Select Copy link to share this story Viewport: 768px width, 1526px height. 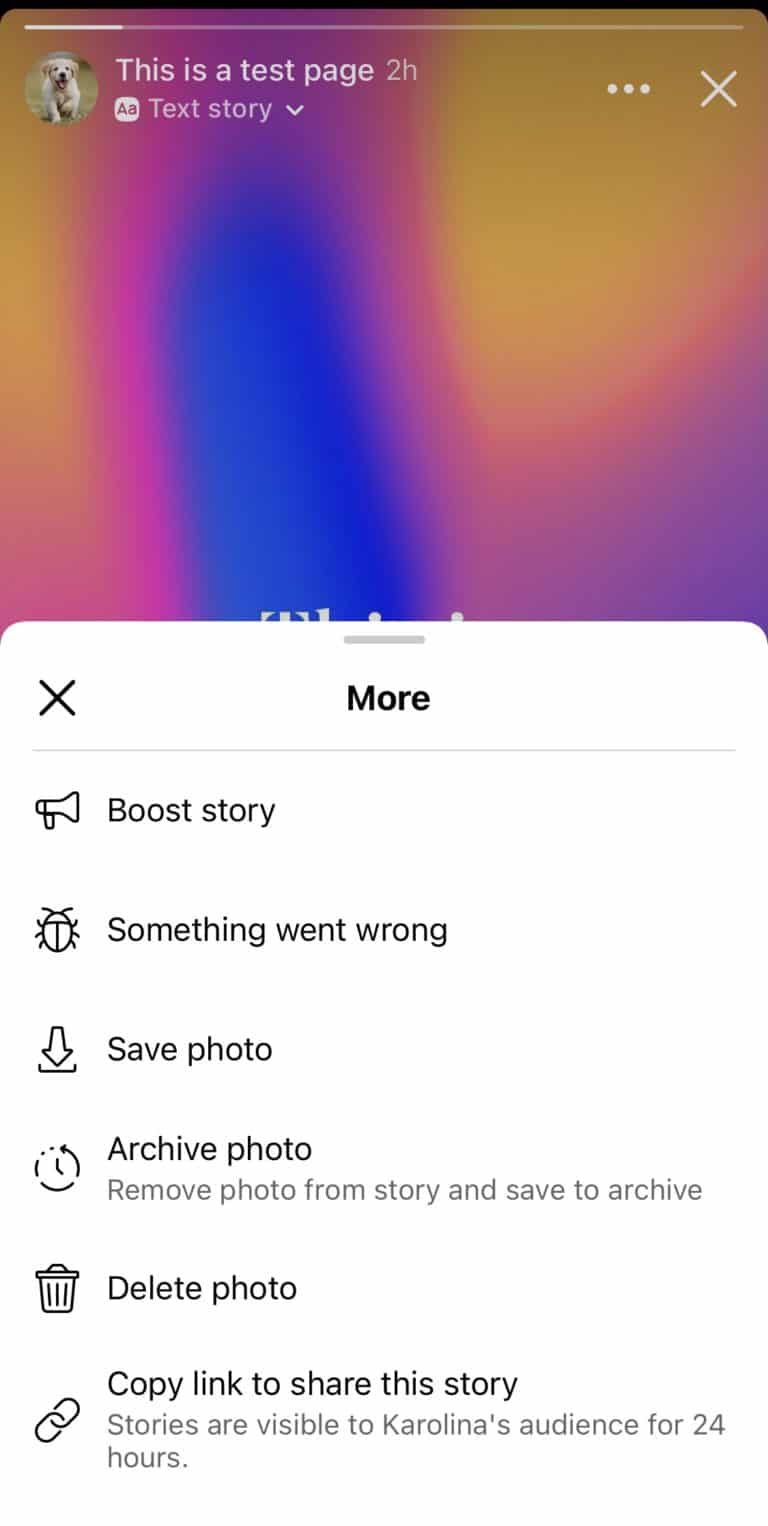click(312, 1383)
